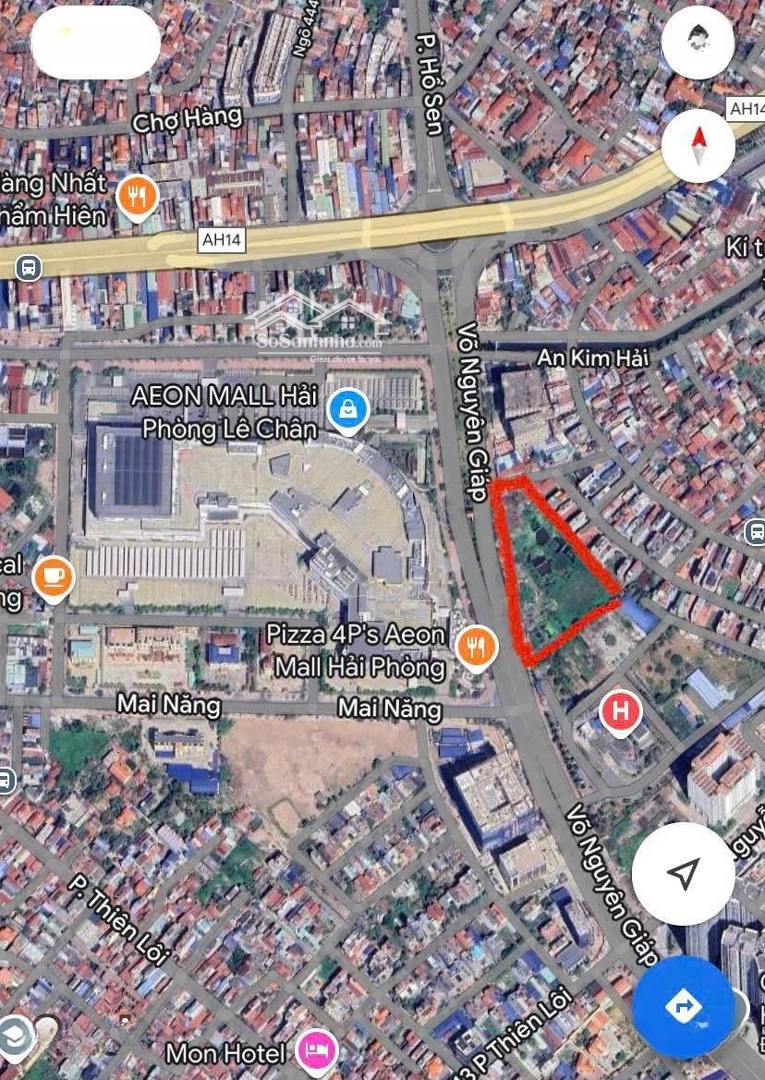Select the orange cafe pin
Image resolution: width=765 pixels, height=1080 pixels.
coord(52,577)
